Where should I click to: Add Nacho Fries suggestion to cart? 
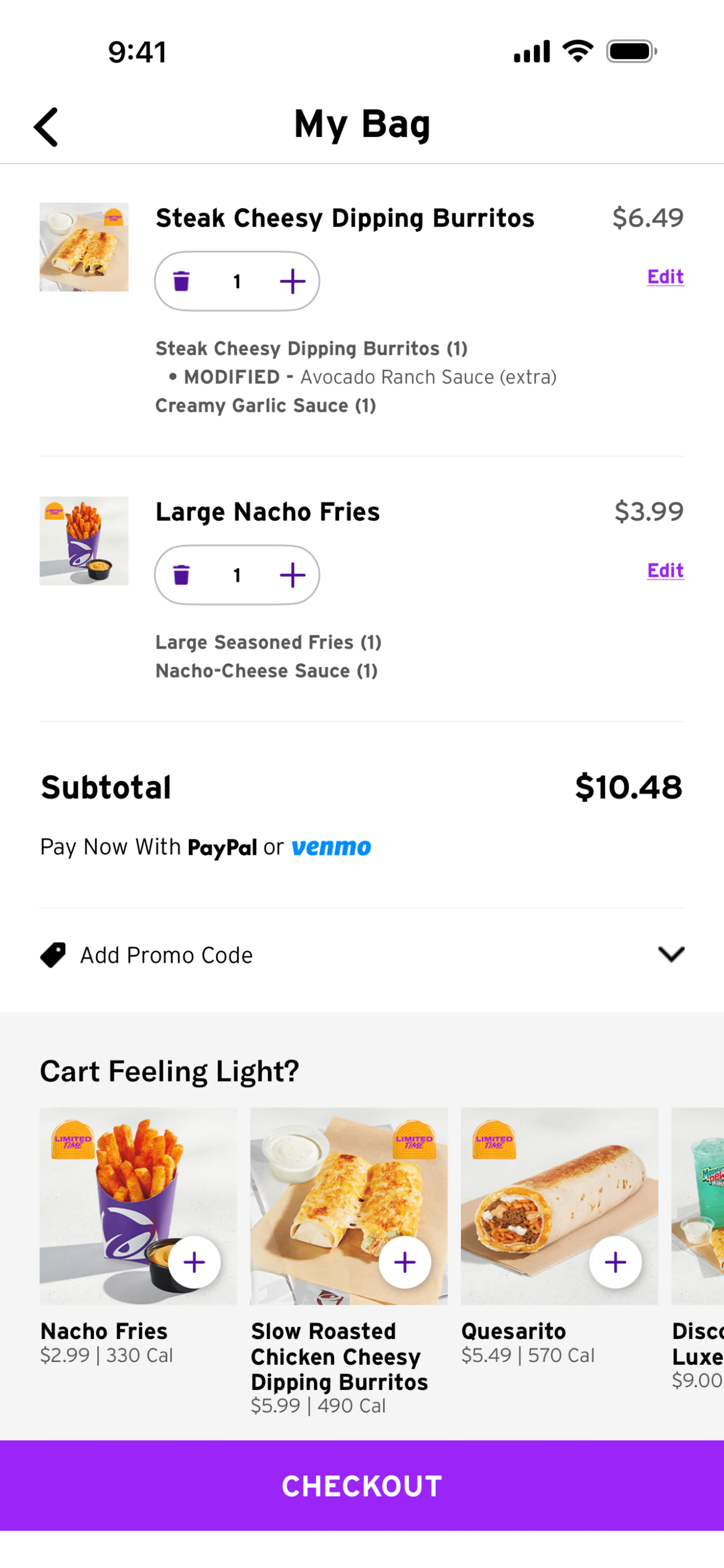(194, 1262)
